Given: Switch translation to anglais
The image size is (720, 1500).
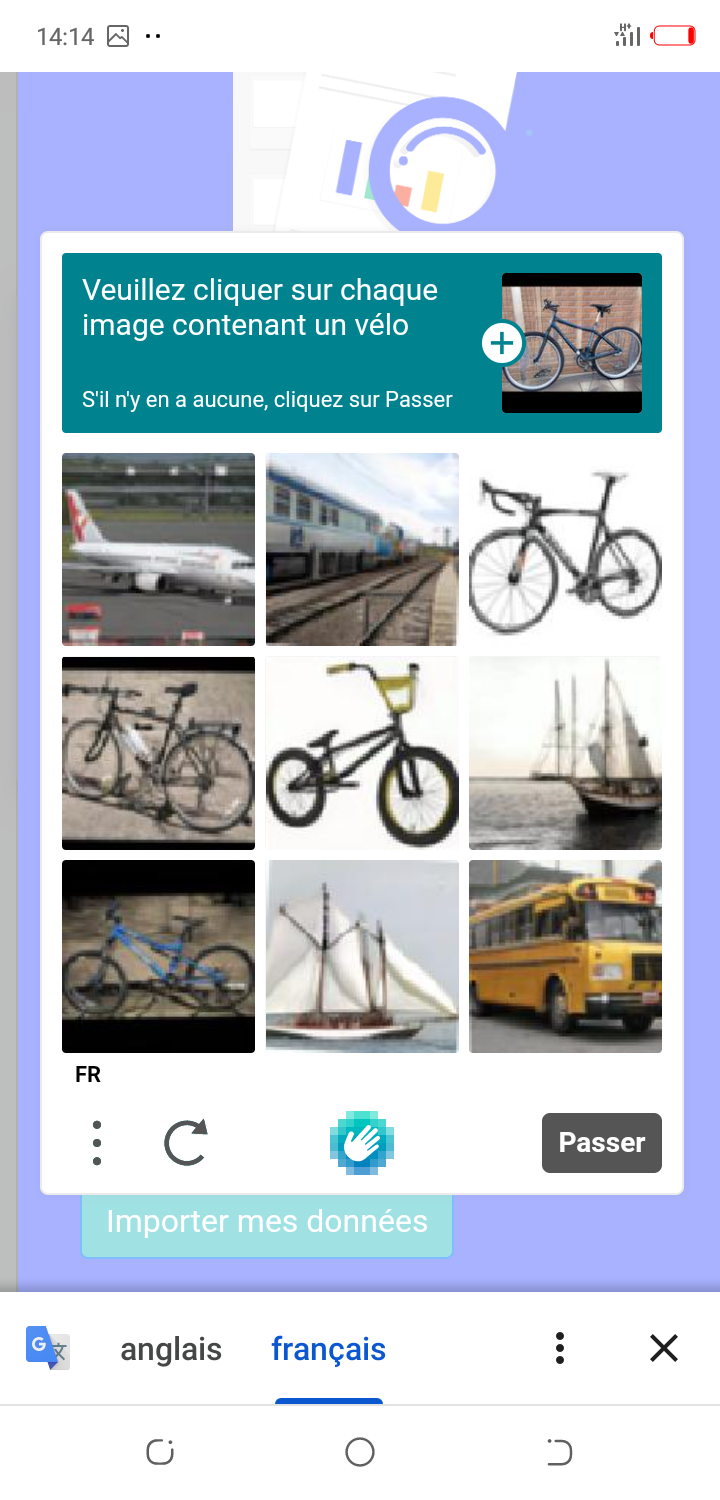Looking at the screenshot, I should pyautogui.click(x=171, y=1349).
